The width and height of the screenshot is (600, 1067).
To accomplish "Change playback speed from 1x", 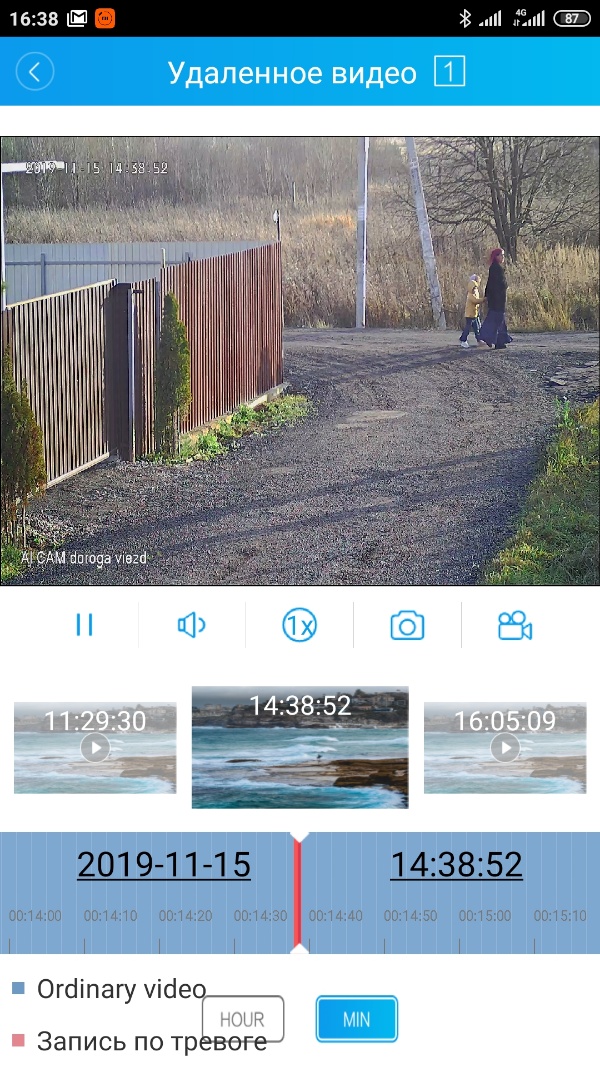I will (299, 626).
